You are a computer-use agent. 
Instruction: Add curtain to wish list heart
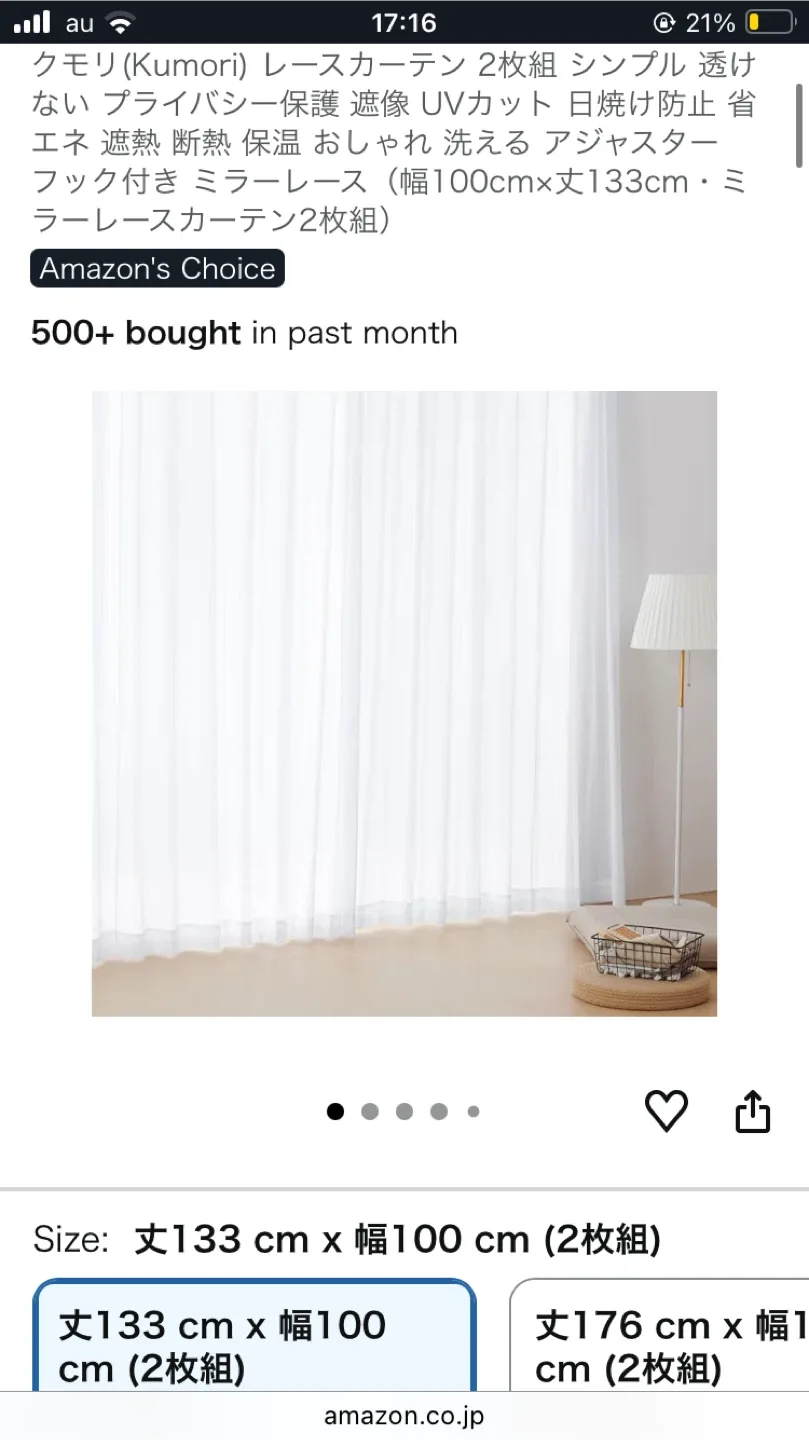[x=666, y=1111]
